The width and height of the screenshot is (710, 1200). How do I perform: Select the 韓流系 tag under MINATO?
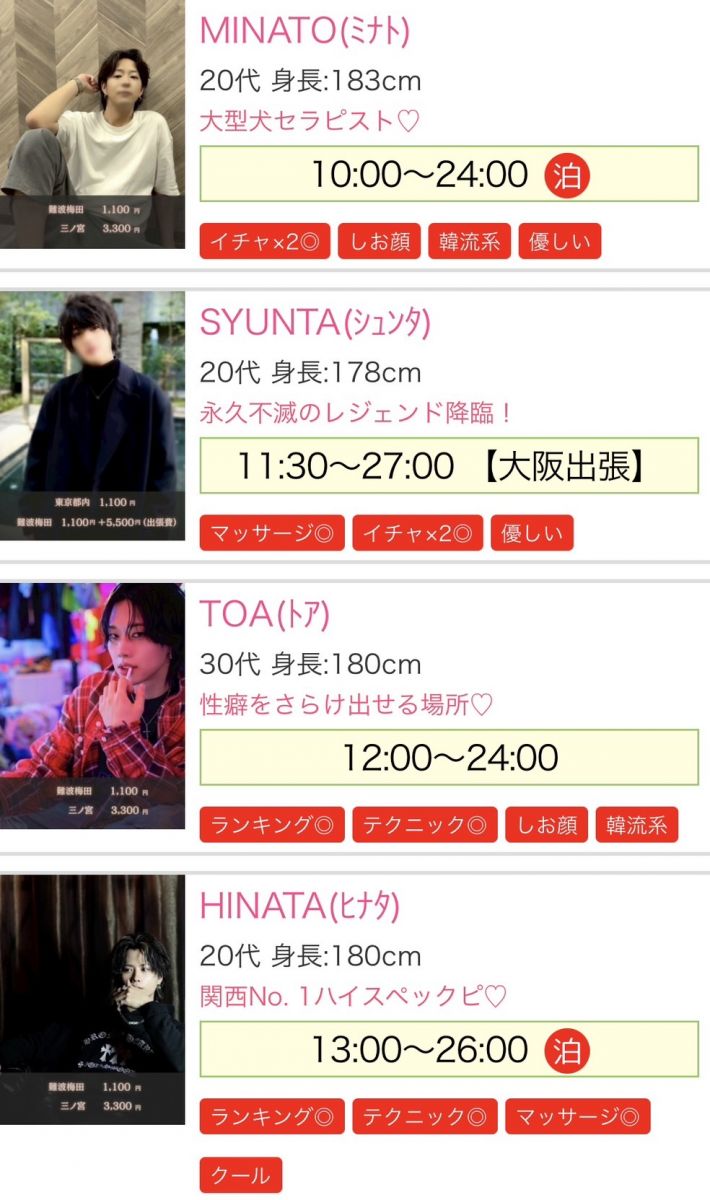469,242
